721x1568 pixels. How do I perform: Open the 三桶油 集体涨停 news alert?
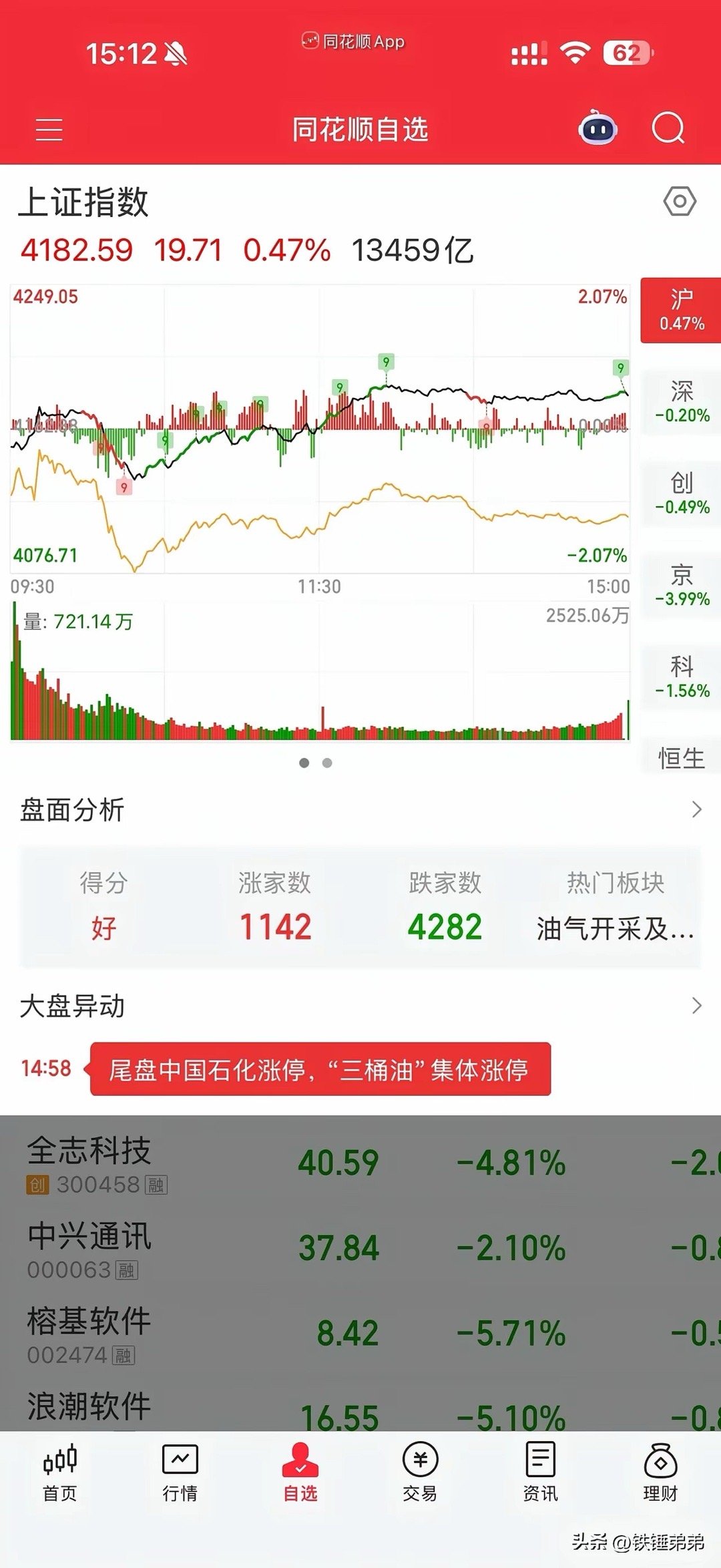[320, 1069]
